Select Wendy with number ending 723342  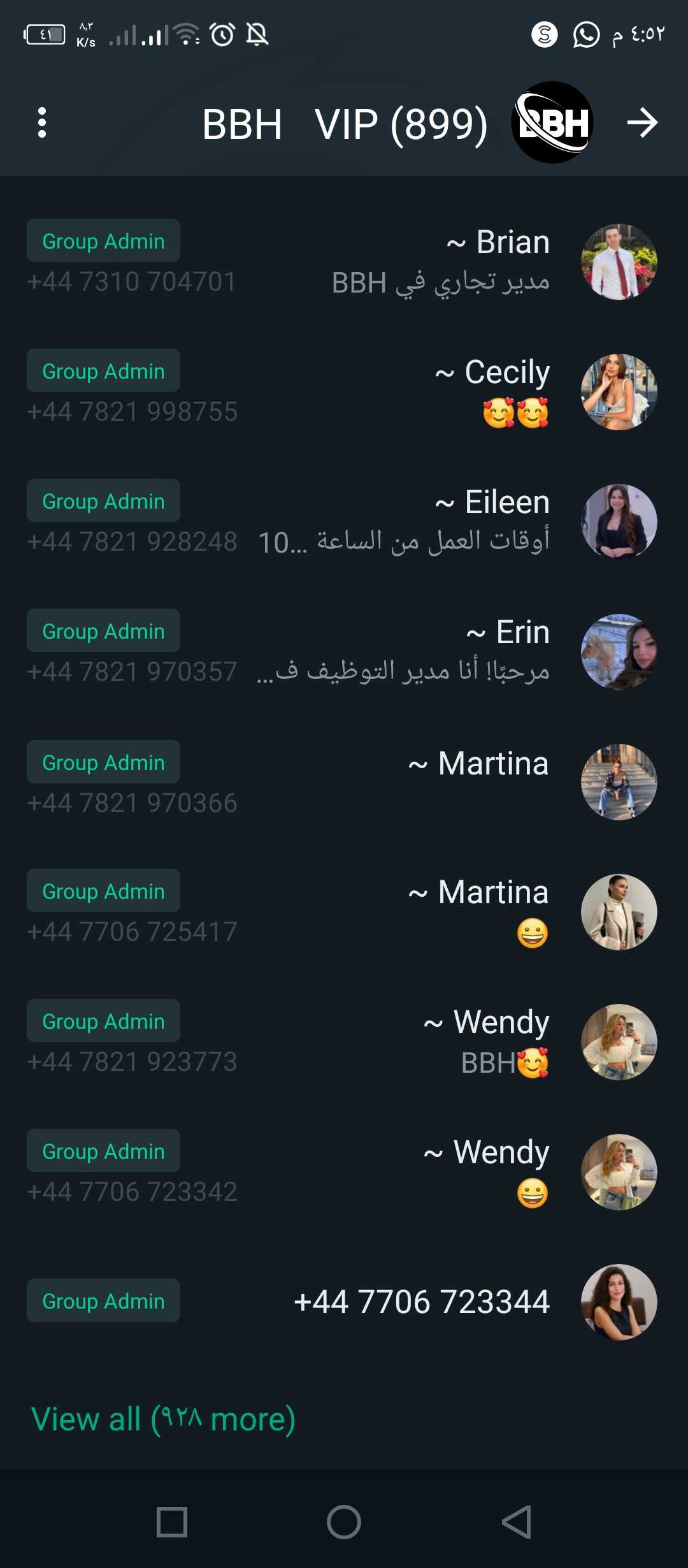(344, 1172)
